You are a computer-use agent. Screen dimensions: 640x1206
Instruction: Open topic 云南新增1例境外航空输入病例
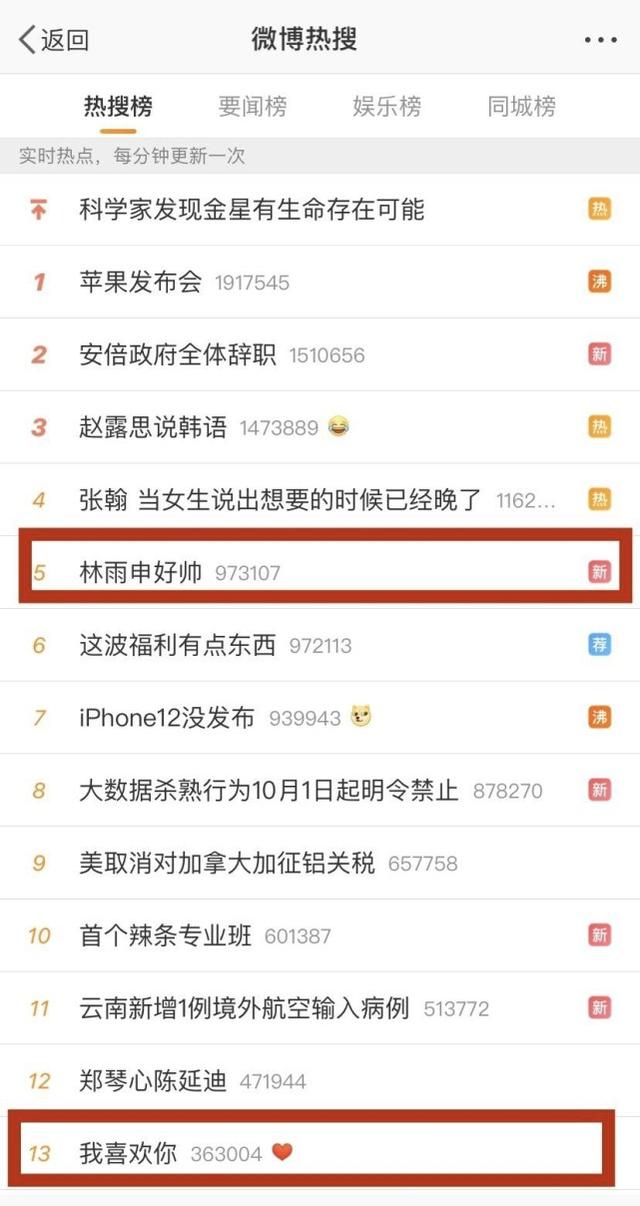tap(244, 1008)
